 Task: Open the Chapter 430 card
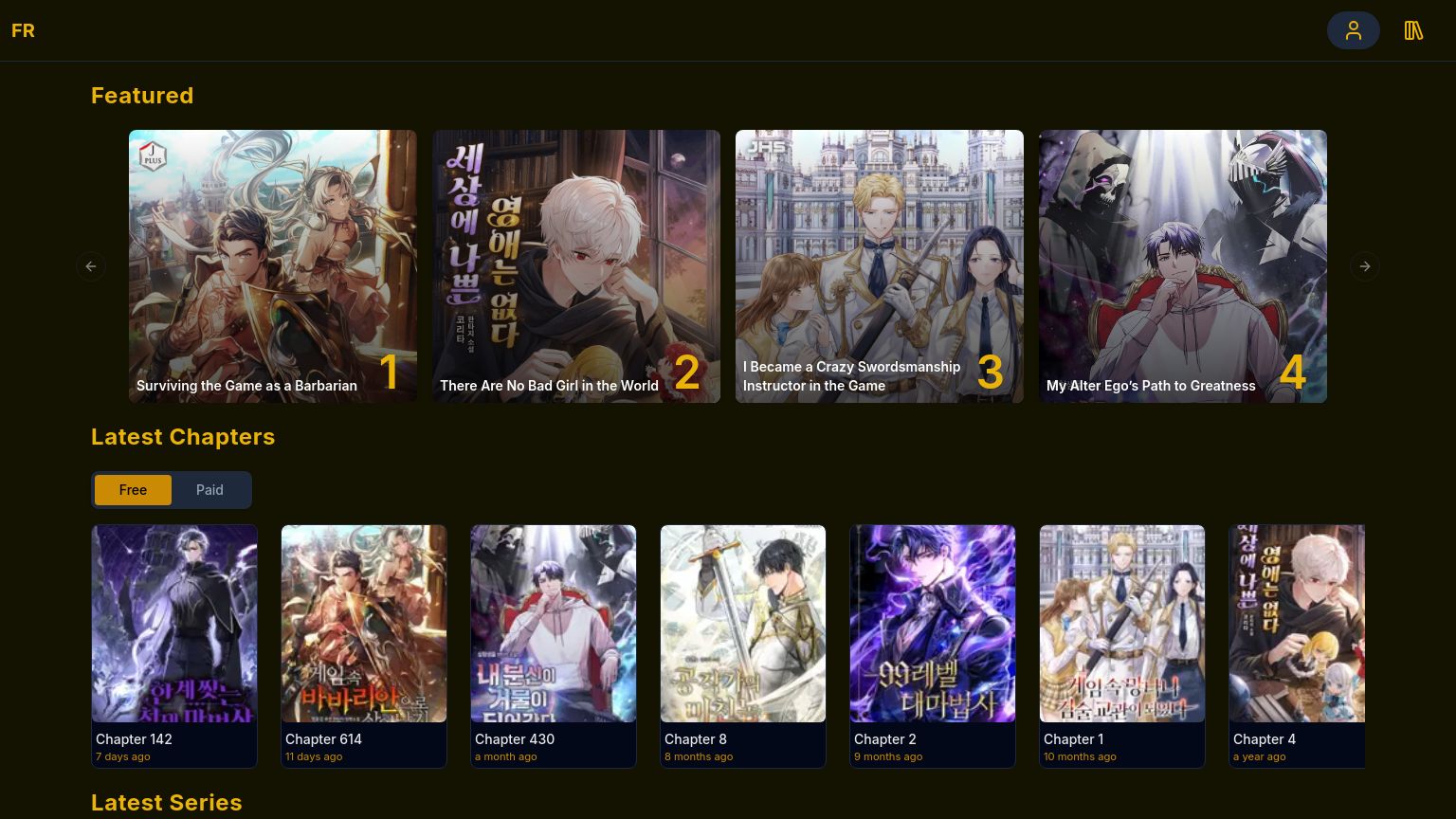554,645
